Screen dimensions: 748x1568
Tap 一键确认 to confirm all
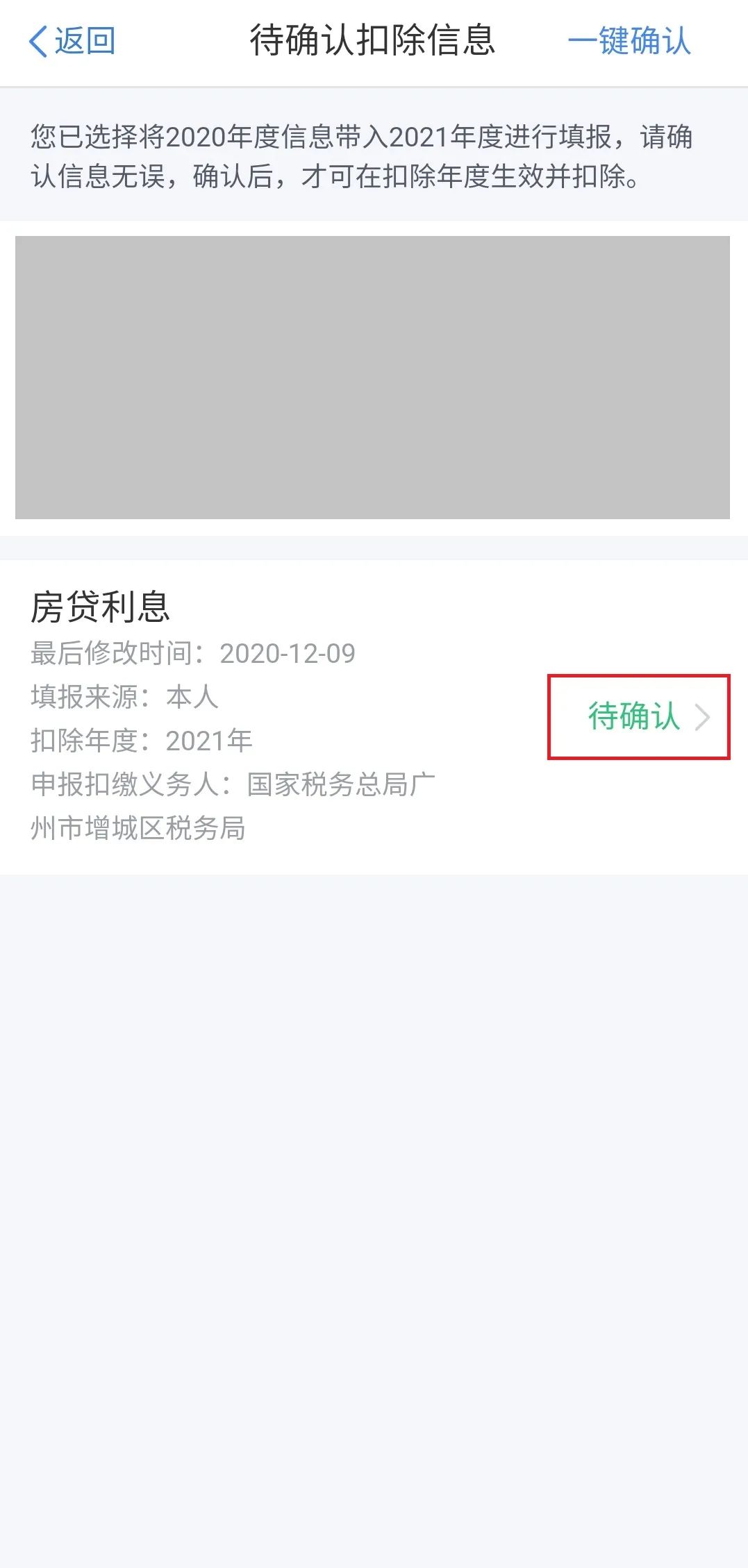pos(629,41)
